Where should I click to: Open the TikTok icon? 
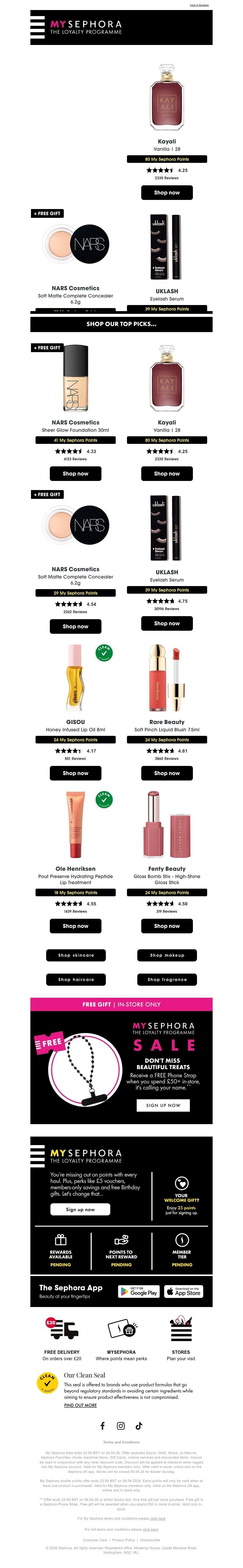point(139,1426)
